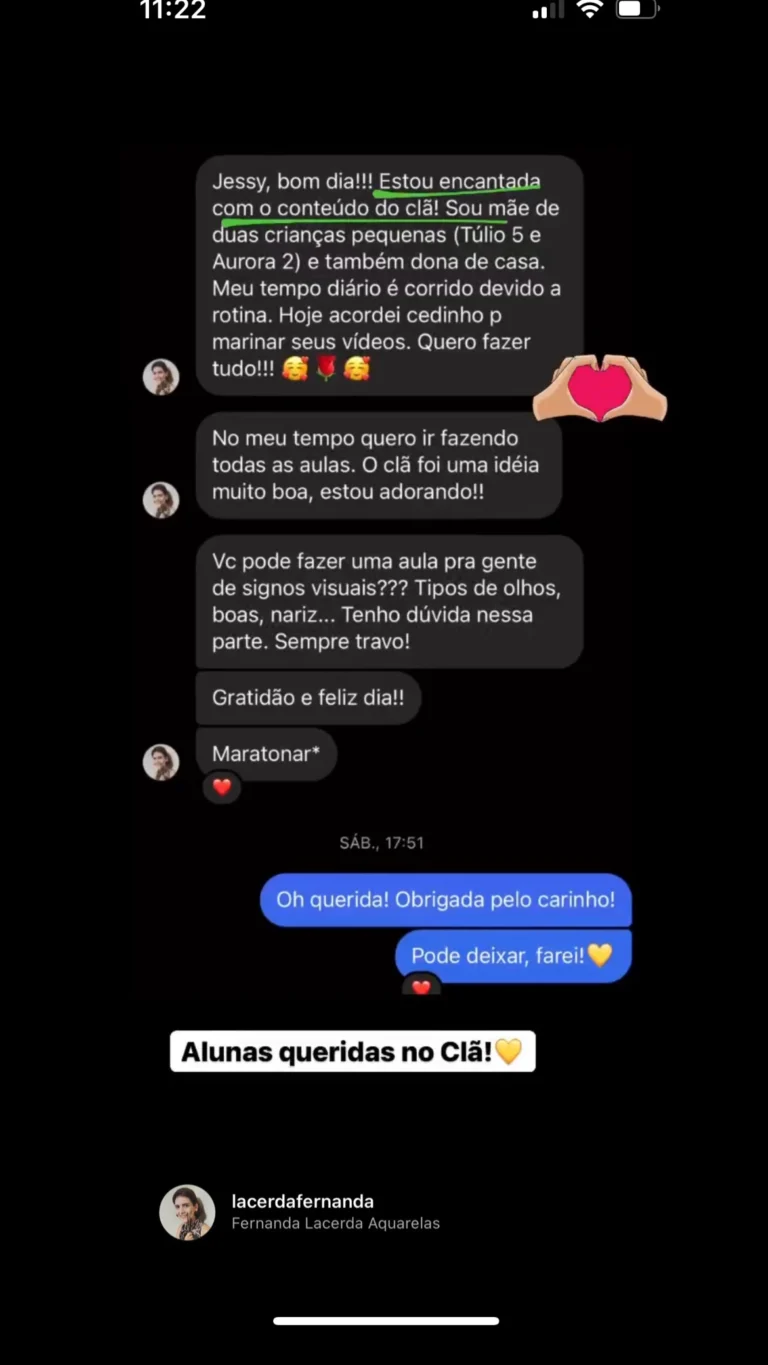Tap the profile picture of lacerdafernanda
This screenshot has width=768, height=1365.
pyautogui.click(x=186, y=1211)
